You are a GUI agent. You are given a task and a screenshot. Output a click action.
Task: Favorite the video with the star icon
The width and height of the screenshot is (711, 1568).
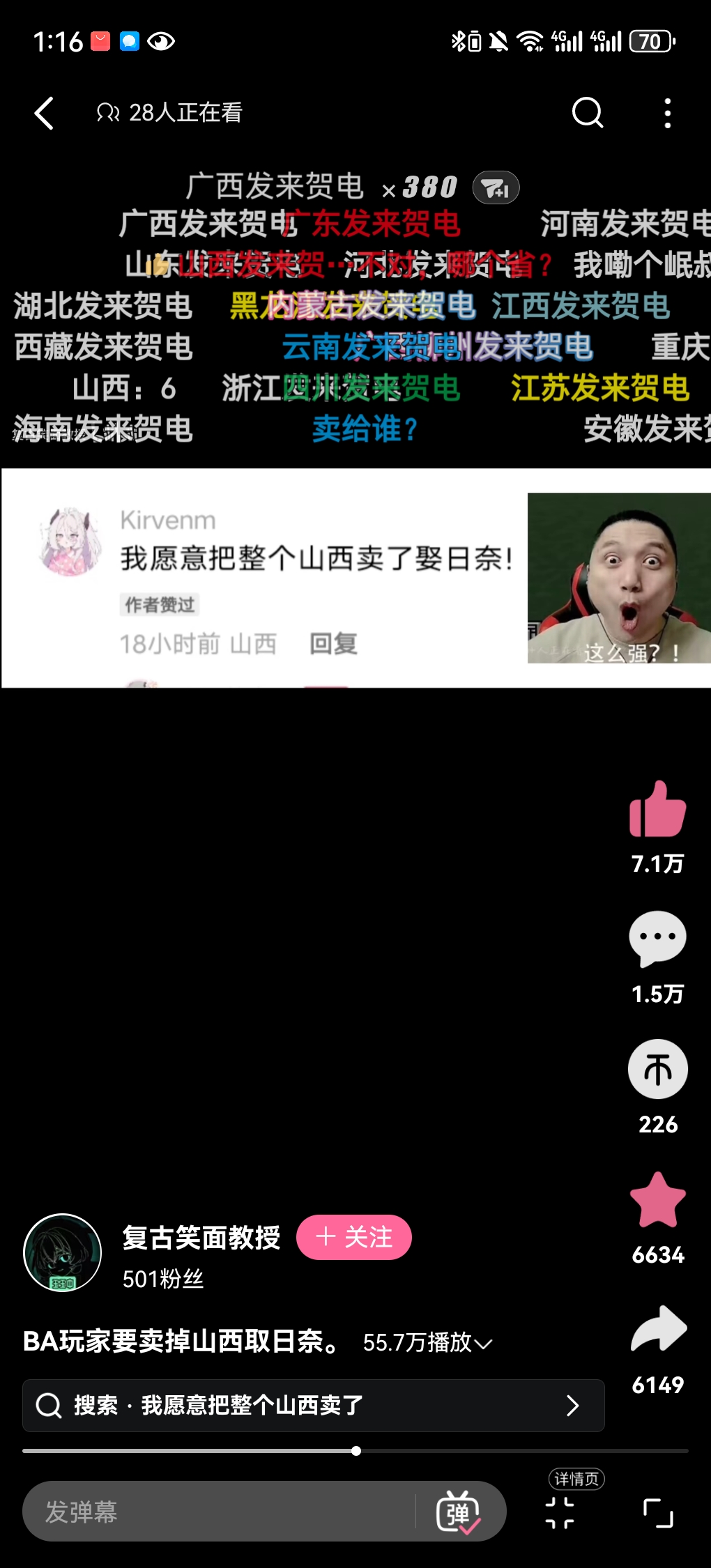coord(657,1200)
